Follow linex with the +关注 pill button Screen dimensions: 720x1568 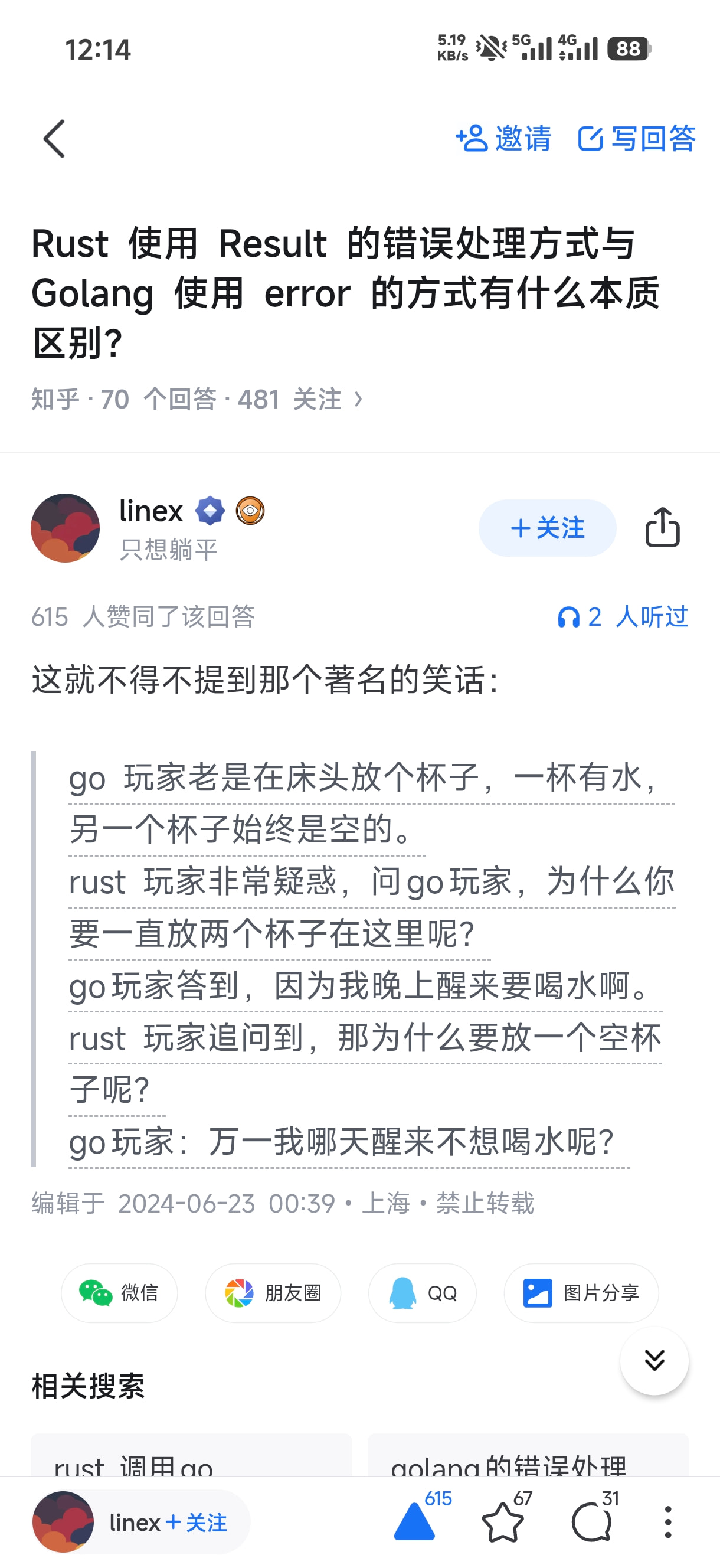pyautogui.click(x=547, y=528)
